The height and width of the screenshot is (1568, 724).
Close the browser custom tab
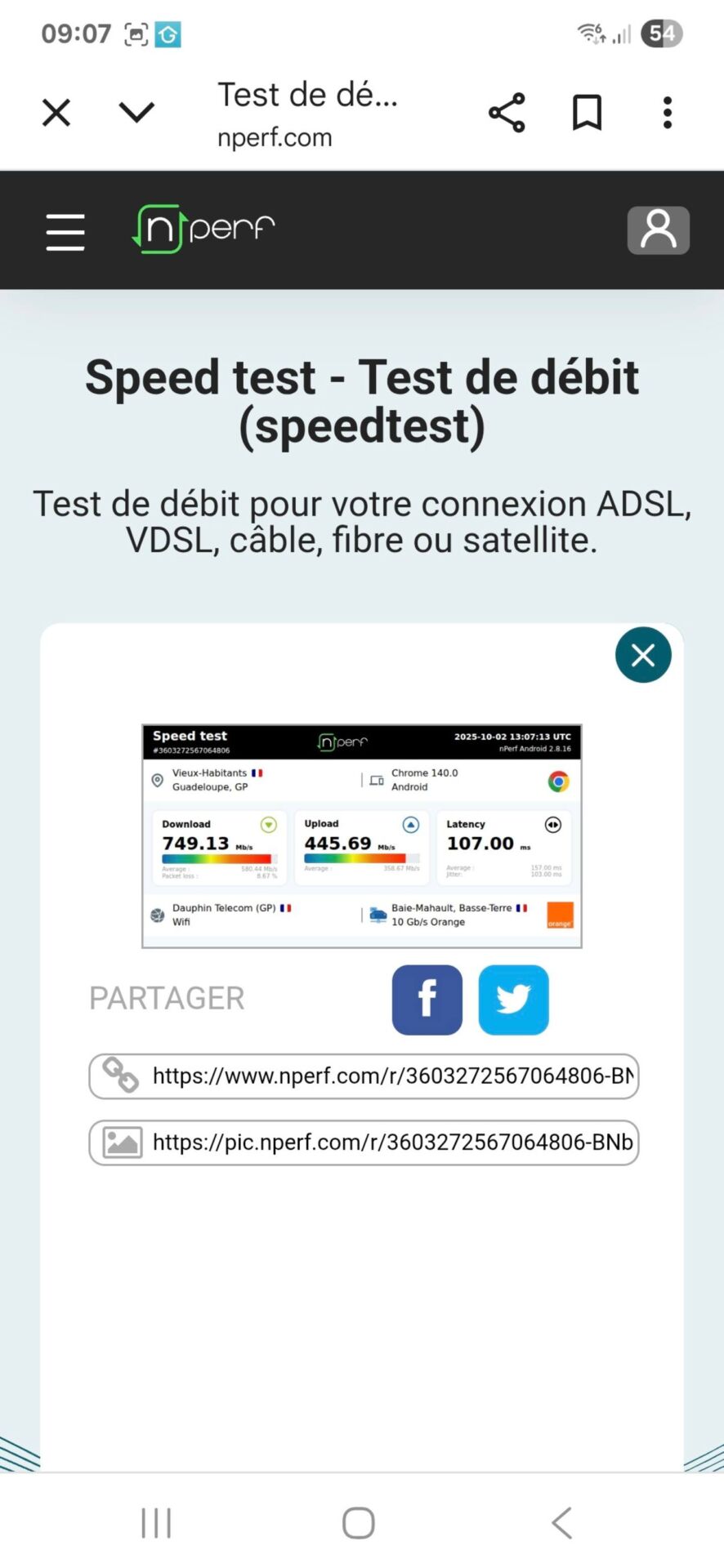click(x=56, y=113)
